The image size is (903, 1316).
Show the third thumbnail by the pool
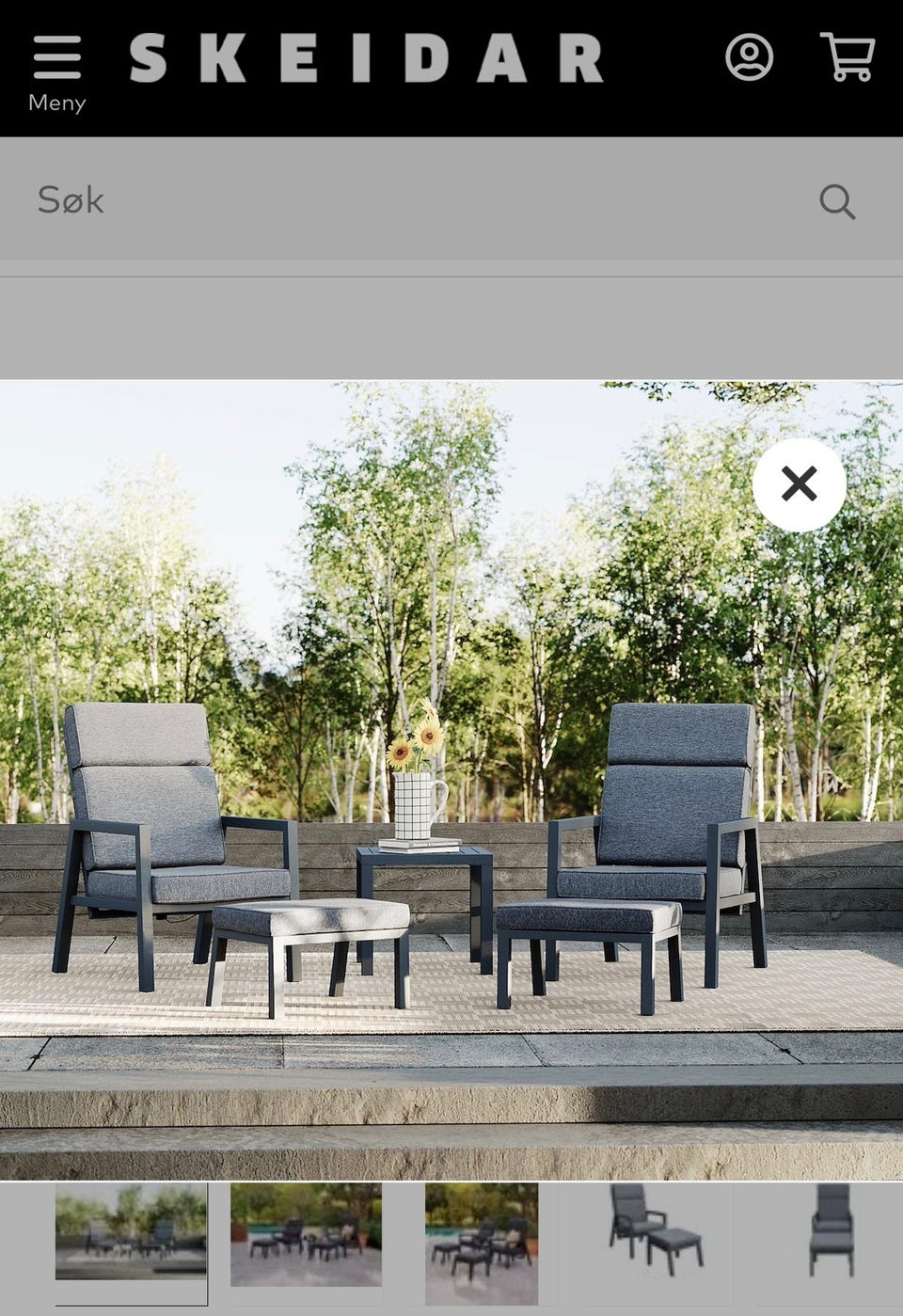482,1234
